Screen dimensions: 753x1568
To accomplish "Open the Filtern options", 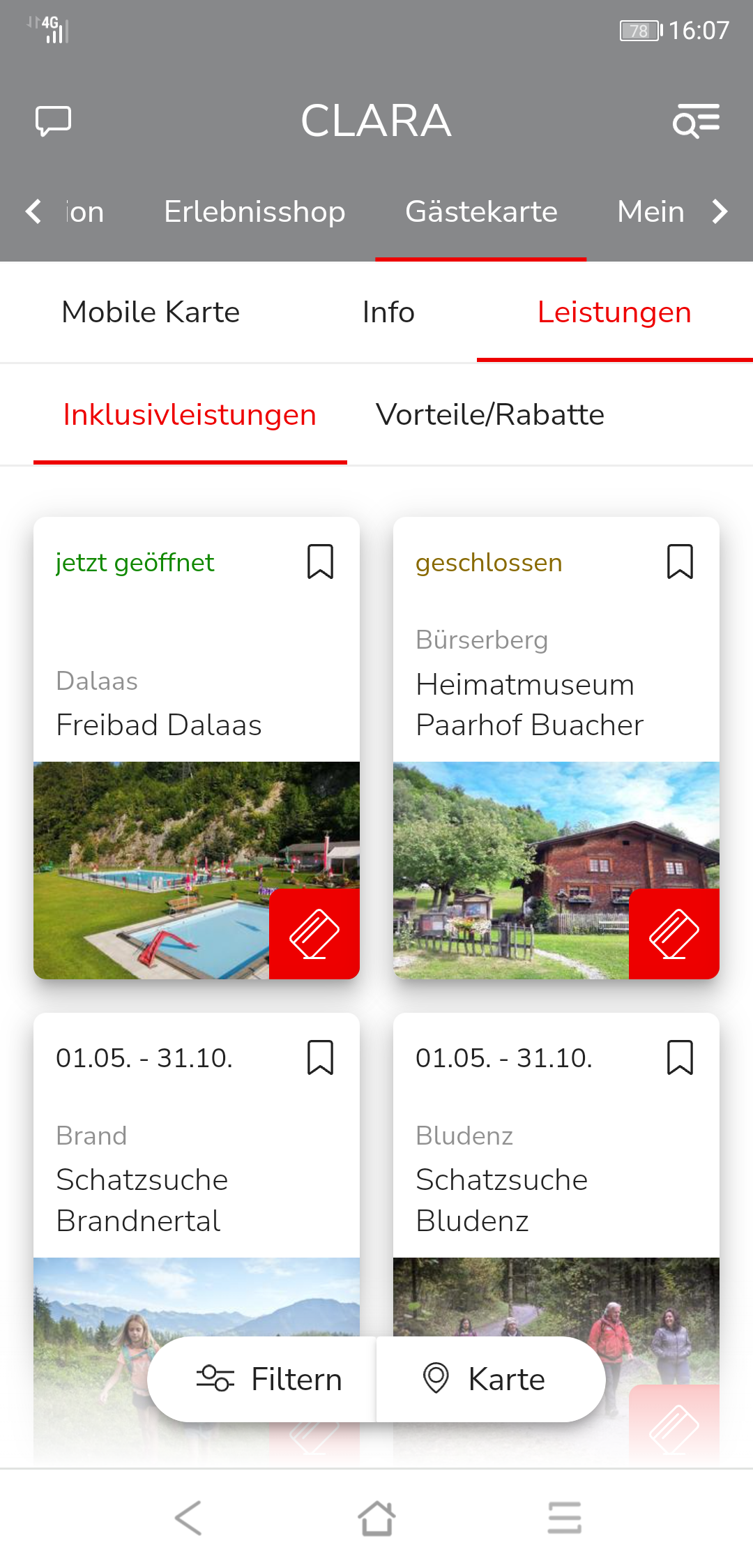I will (x=270, y=1379).
